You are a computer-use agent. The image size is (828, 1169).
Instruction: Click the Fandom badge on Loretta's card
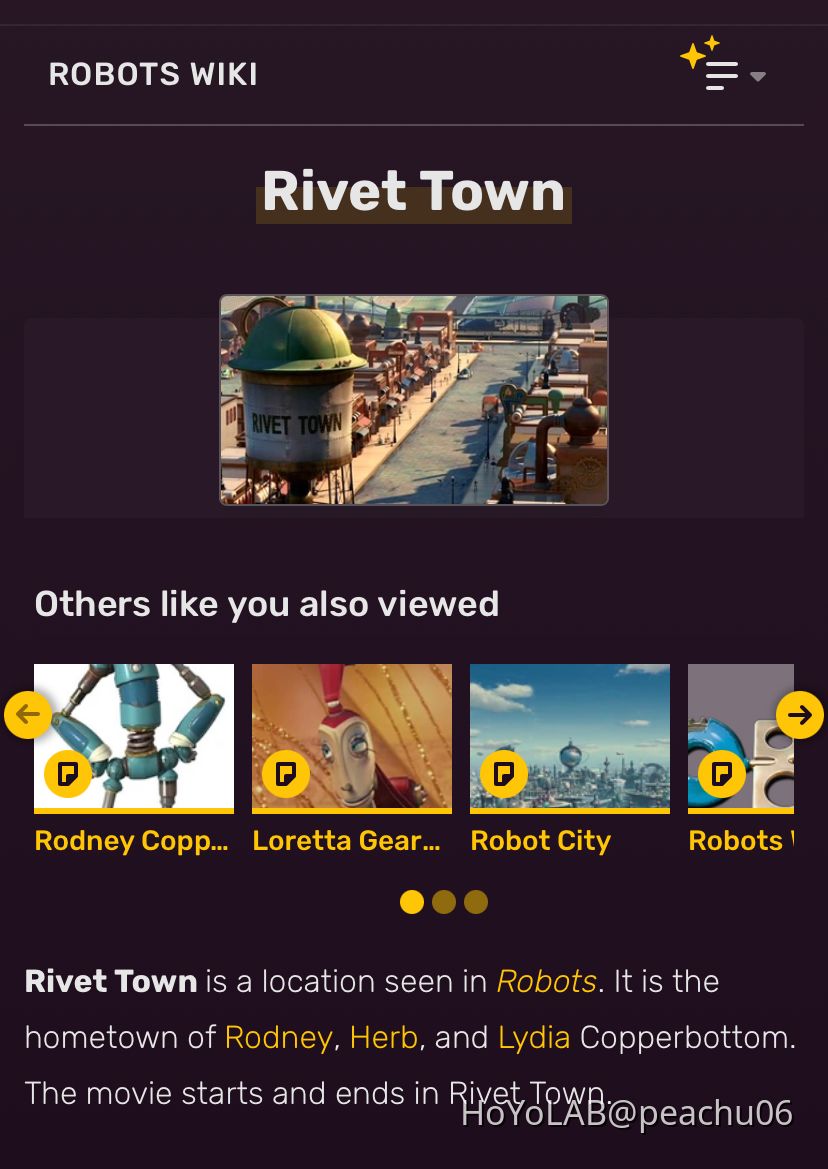(285, 773)
